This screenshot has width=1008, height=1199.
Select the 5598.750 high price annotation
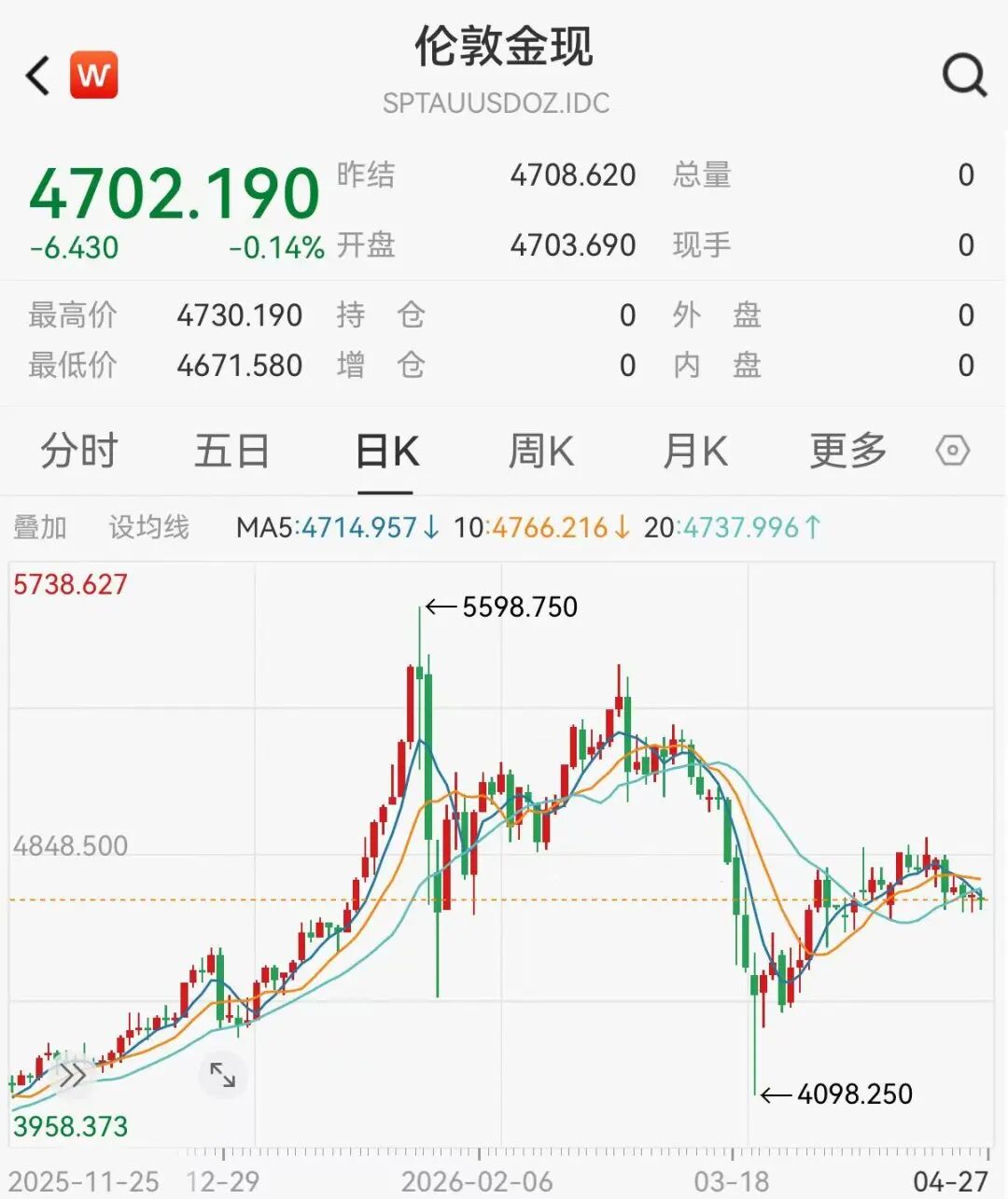click(x=519, y=606)
